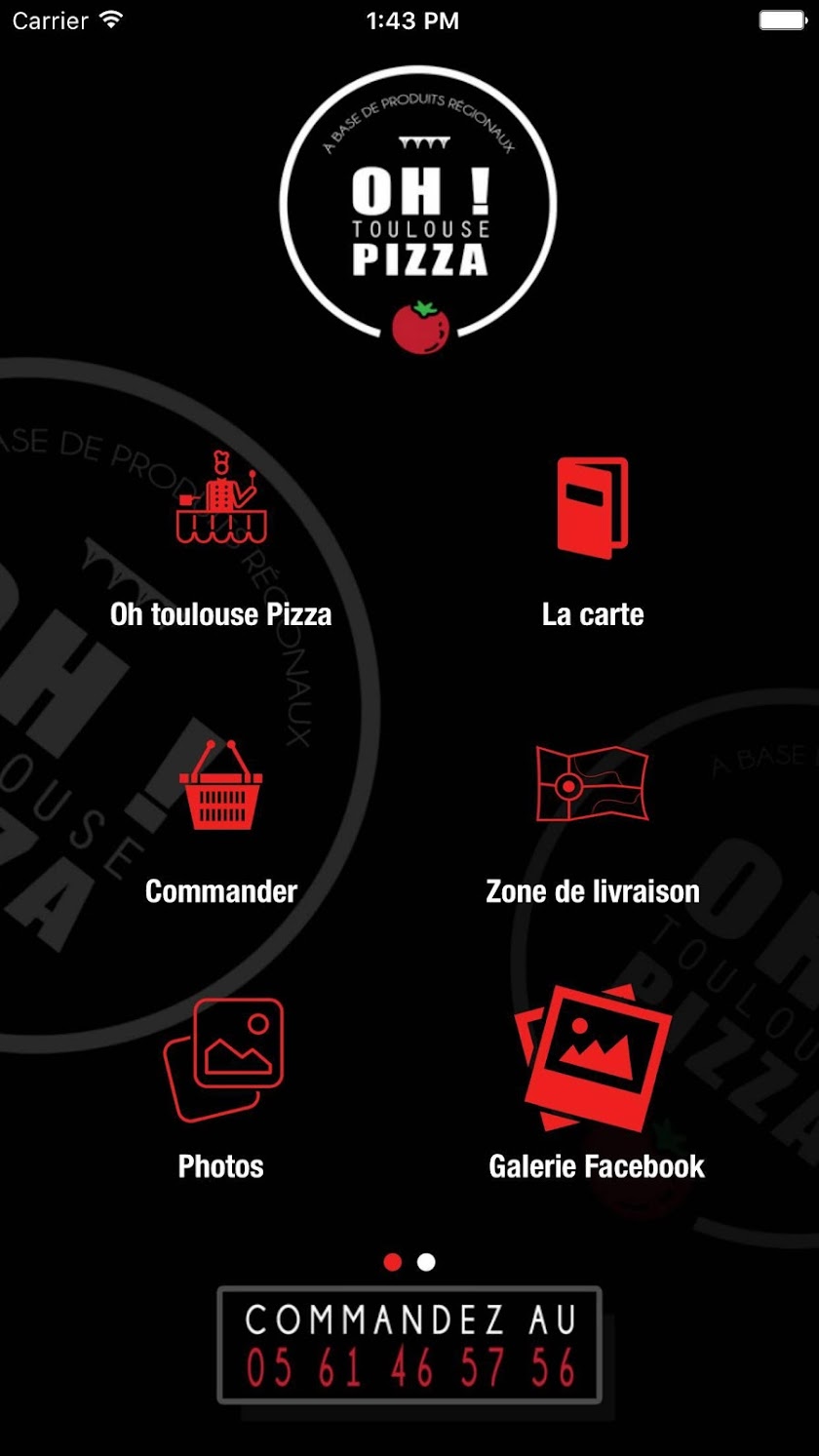Go to the second page dot

tap(426, 1262)
